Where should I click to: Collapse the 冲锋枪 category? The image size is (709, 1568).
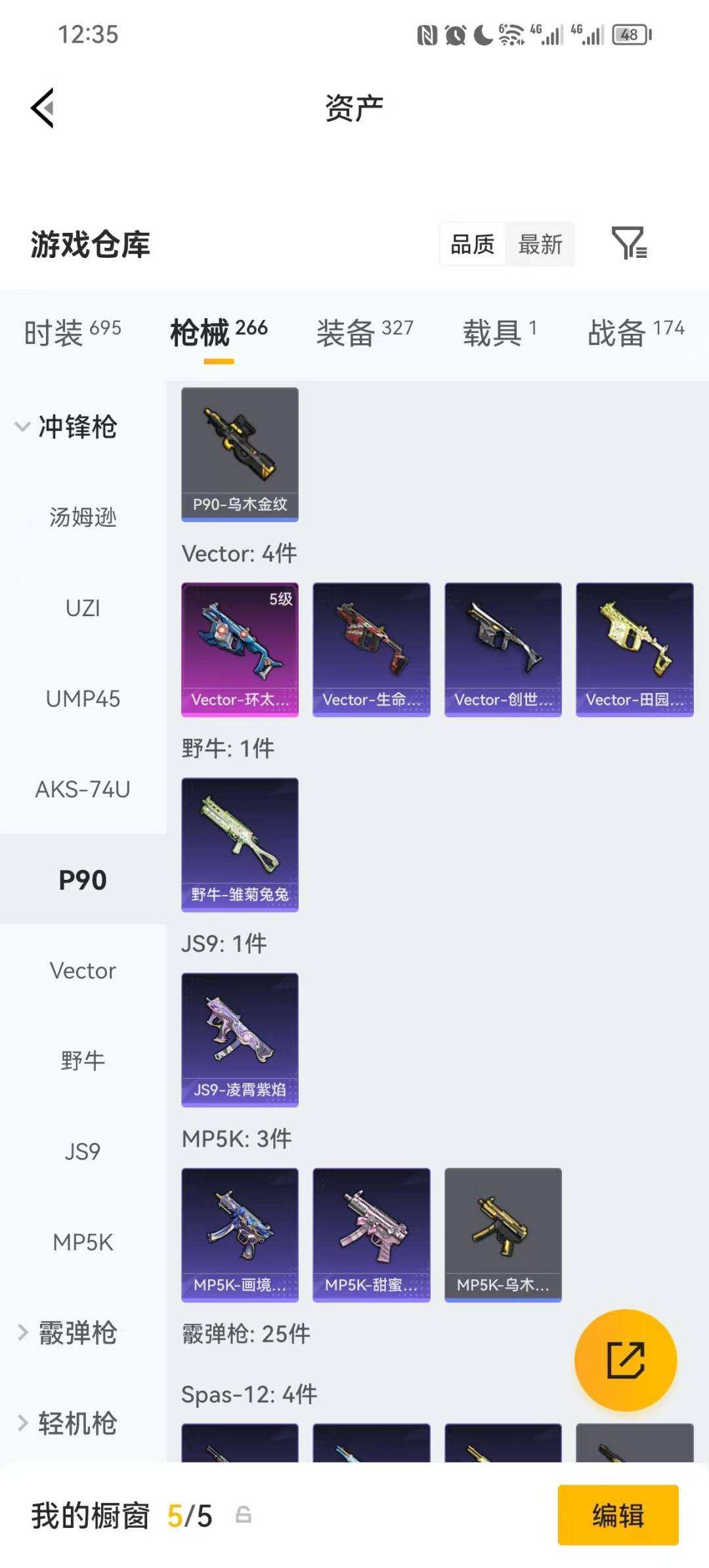(x=66, y=426)
